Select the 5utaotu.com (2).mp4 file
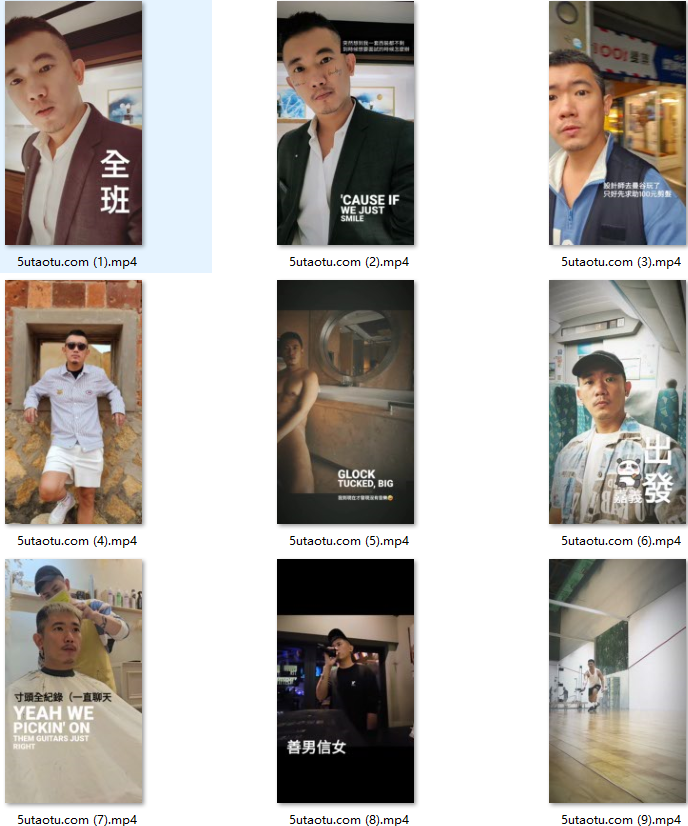This screenshot has height=826, width=688. click(x=345, y=124)
